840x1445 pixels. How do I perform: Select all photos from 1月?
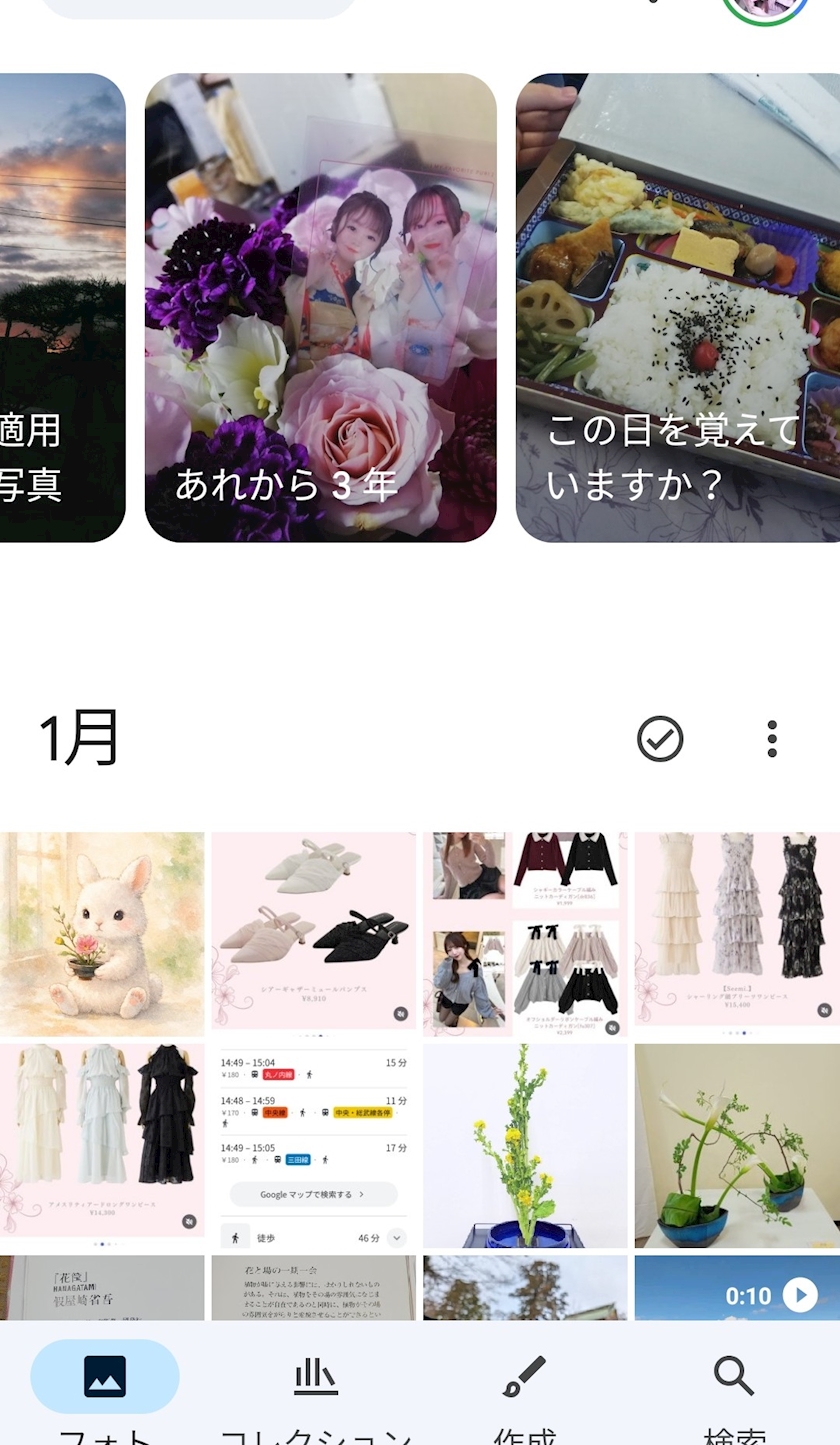coord(660,739)
